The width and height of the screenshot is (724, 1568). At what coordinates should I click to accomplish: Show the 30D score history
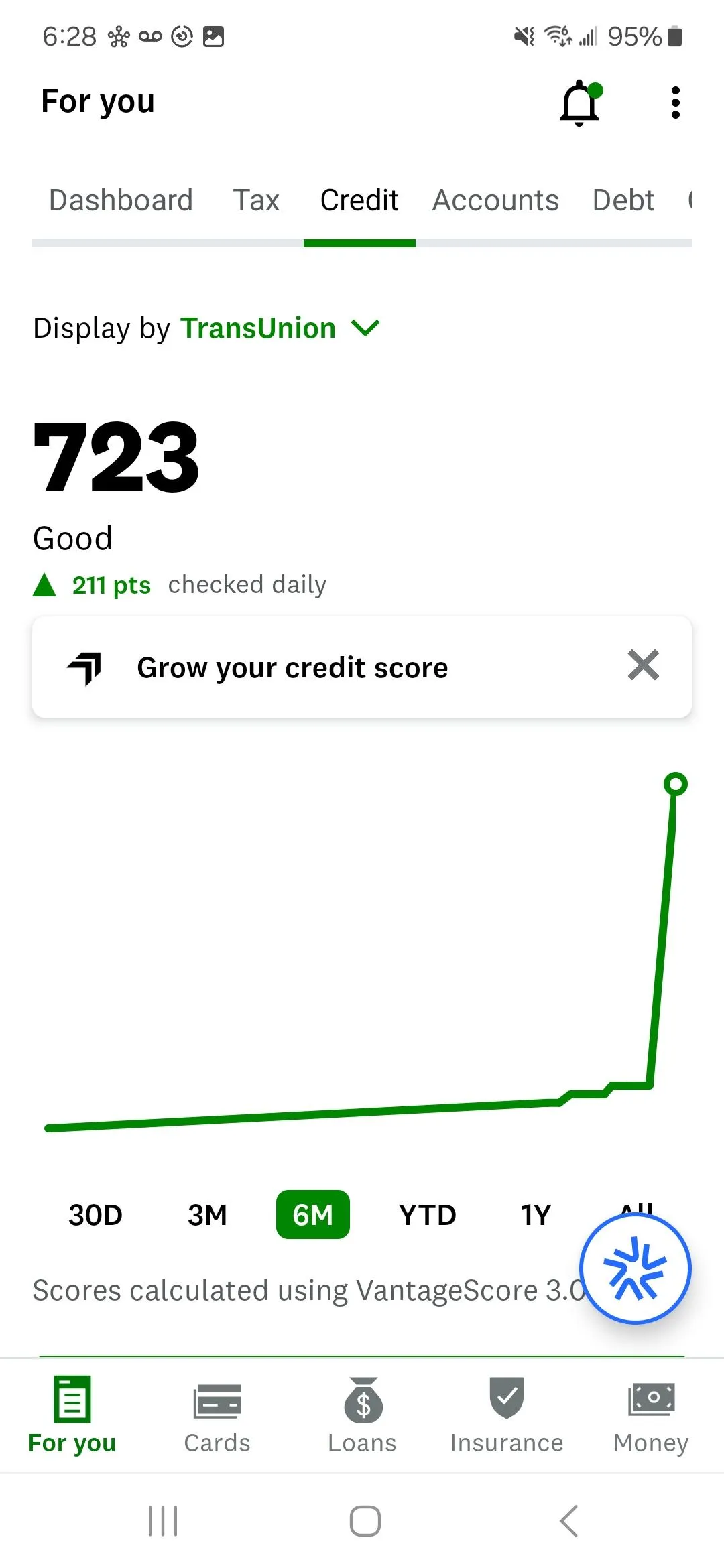click(95, 1215)
